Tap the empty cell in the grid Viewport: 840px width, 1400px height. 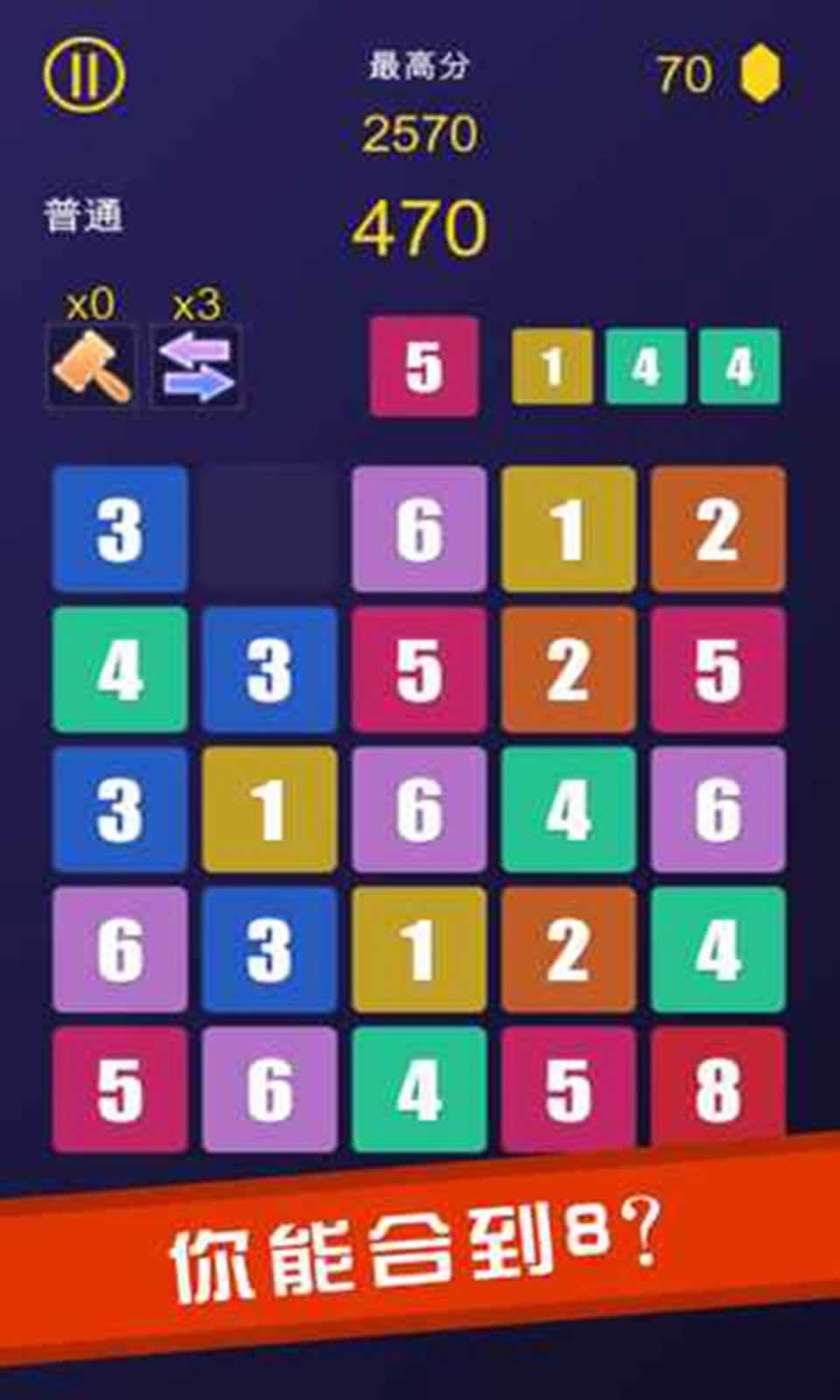269,528
